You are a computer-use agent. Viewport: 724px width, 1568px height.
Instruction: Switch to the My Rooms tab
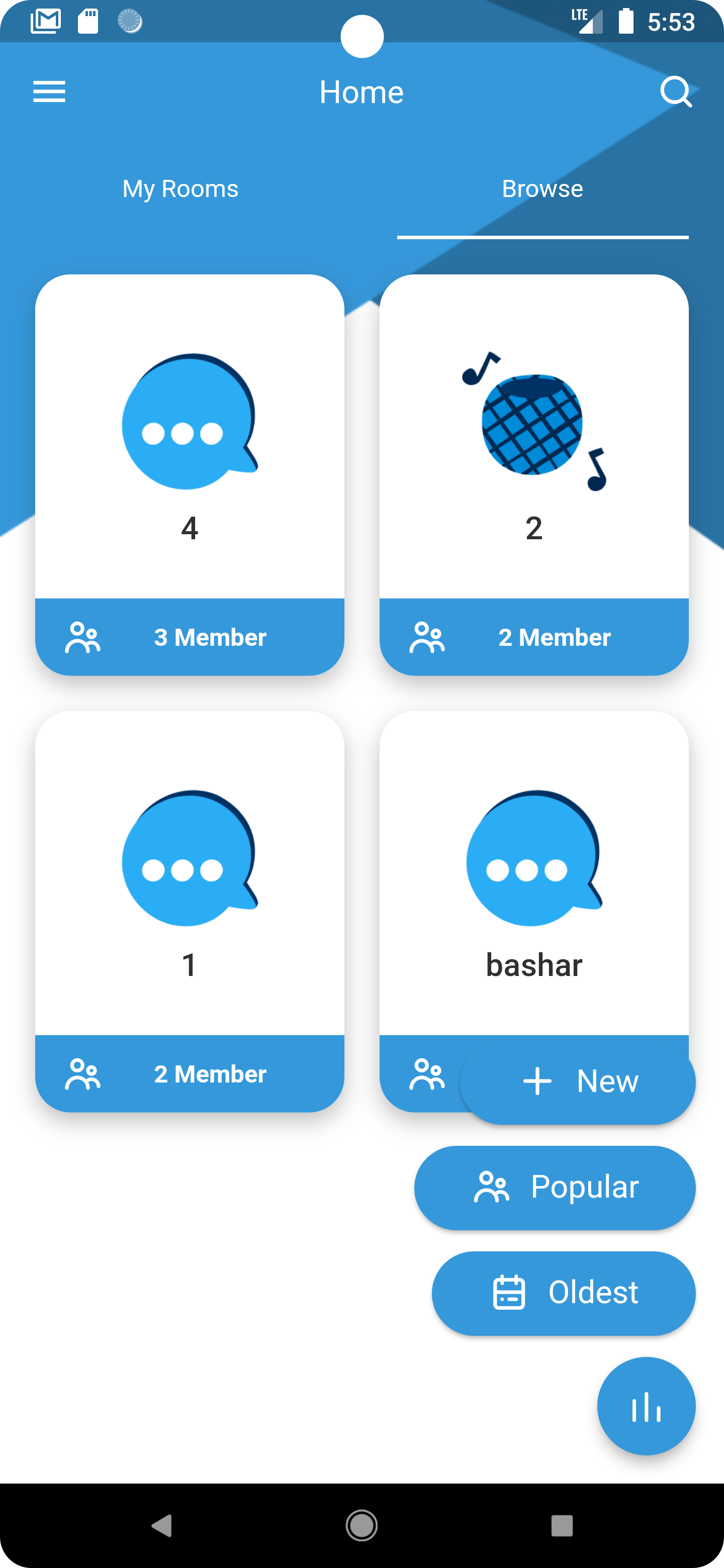tap(180, 188)
